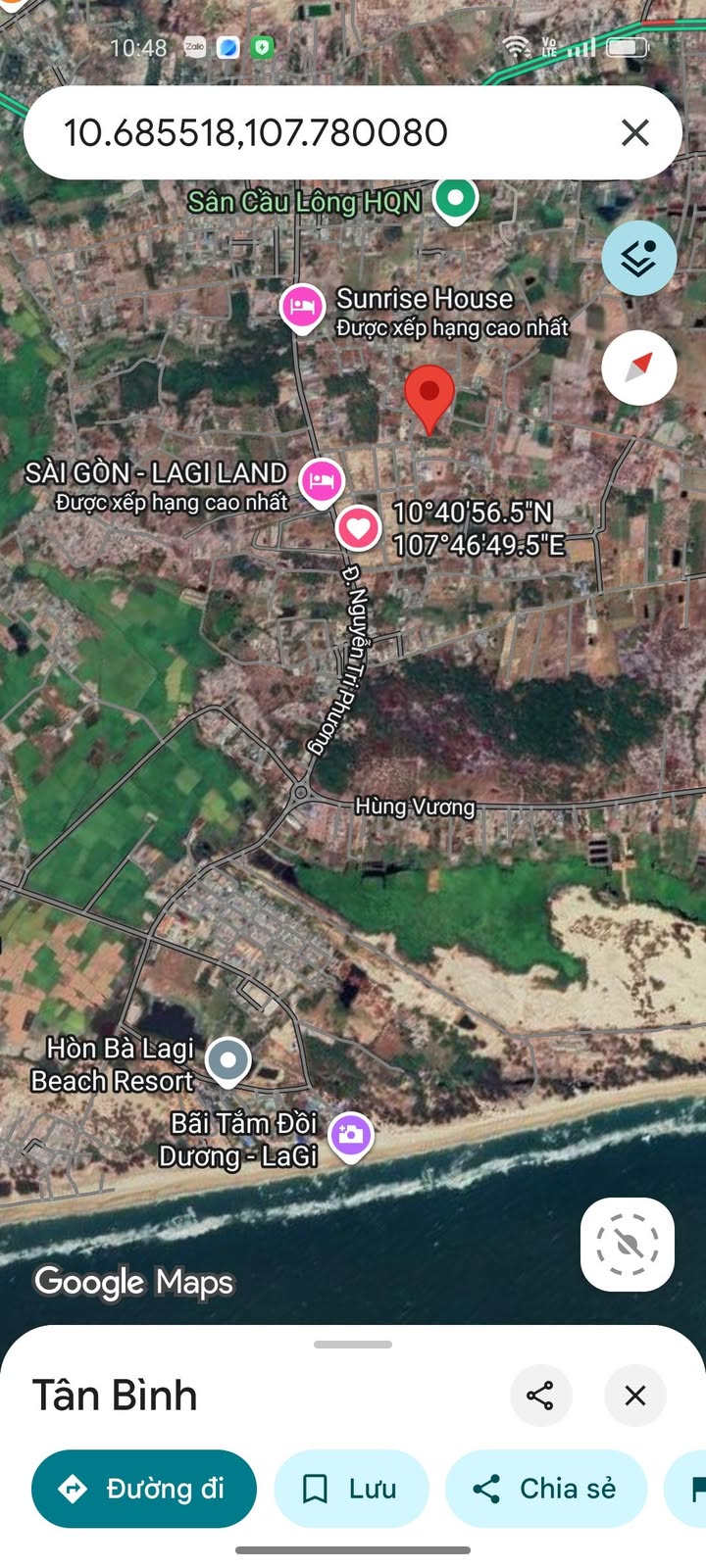Screen dimensions: 706x1568
Task: Open the map layers selector
Action: 638,259
